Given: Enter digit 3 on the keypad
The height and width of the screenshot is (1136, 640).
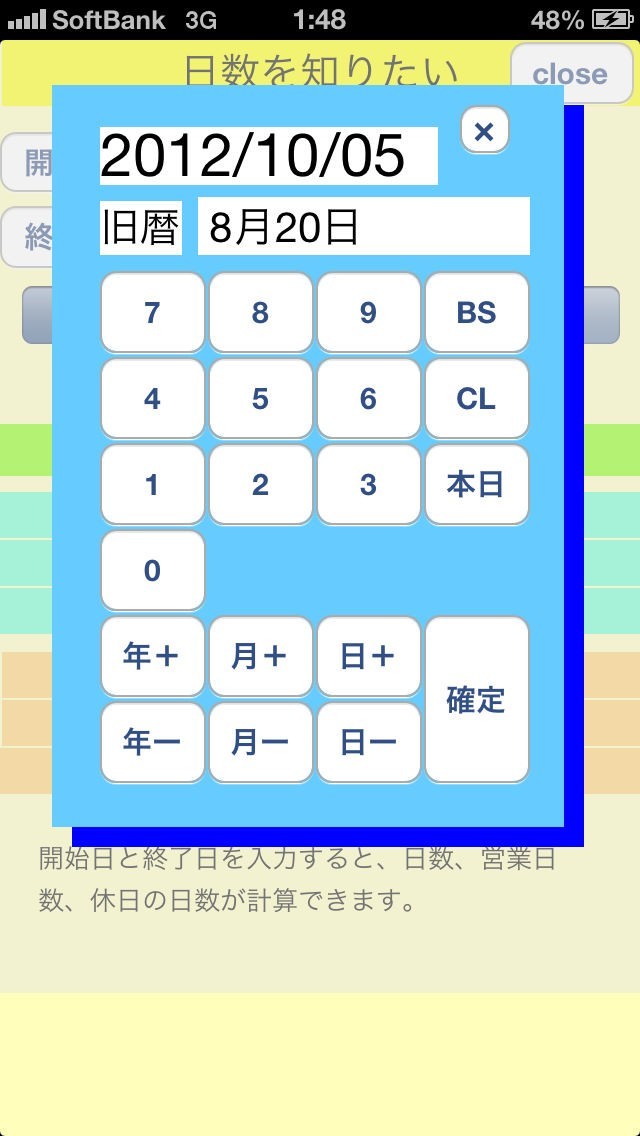Looking at the screenshot, I should (x=369, y=485).
